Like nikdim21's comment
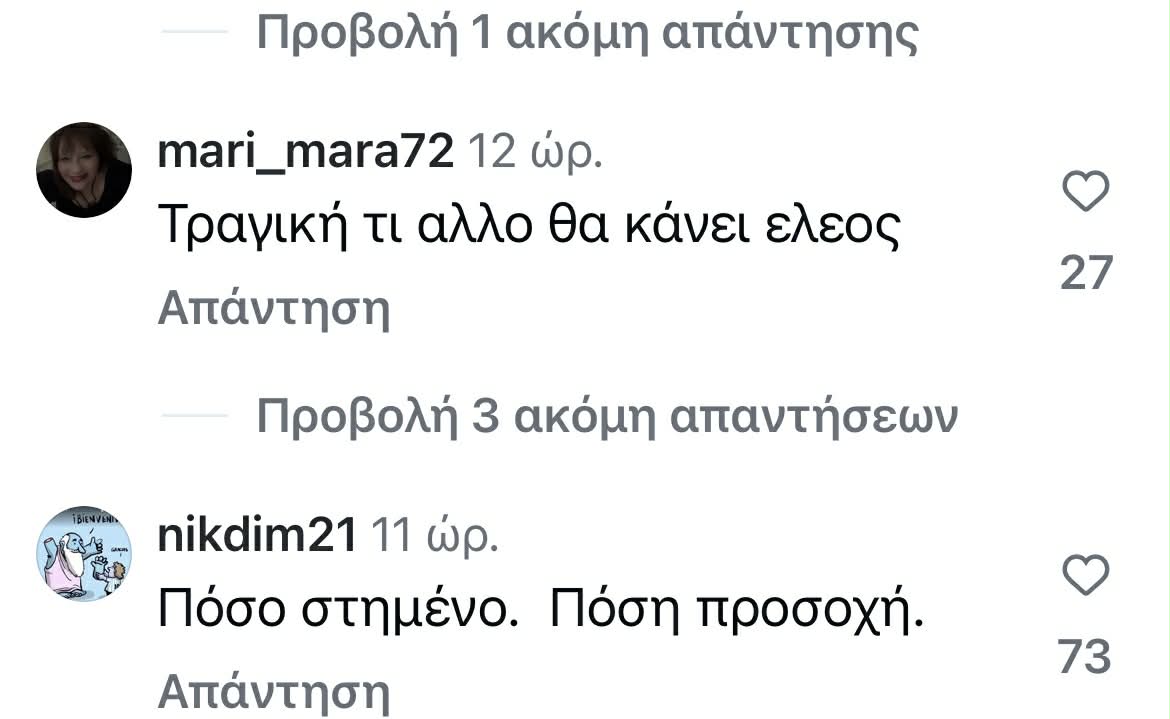 1086,576
